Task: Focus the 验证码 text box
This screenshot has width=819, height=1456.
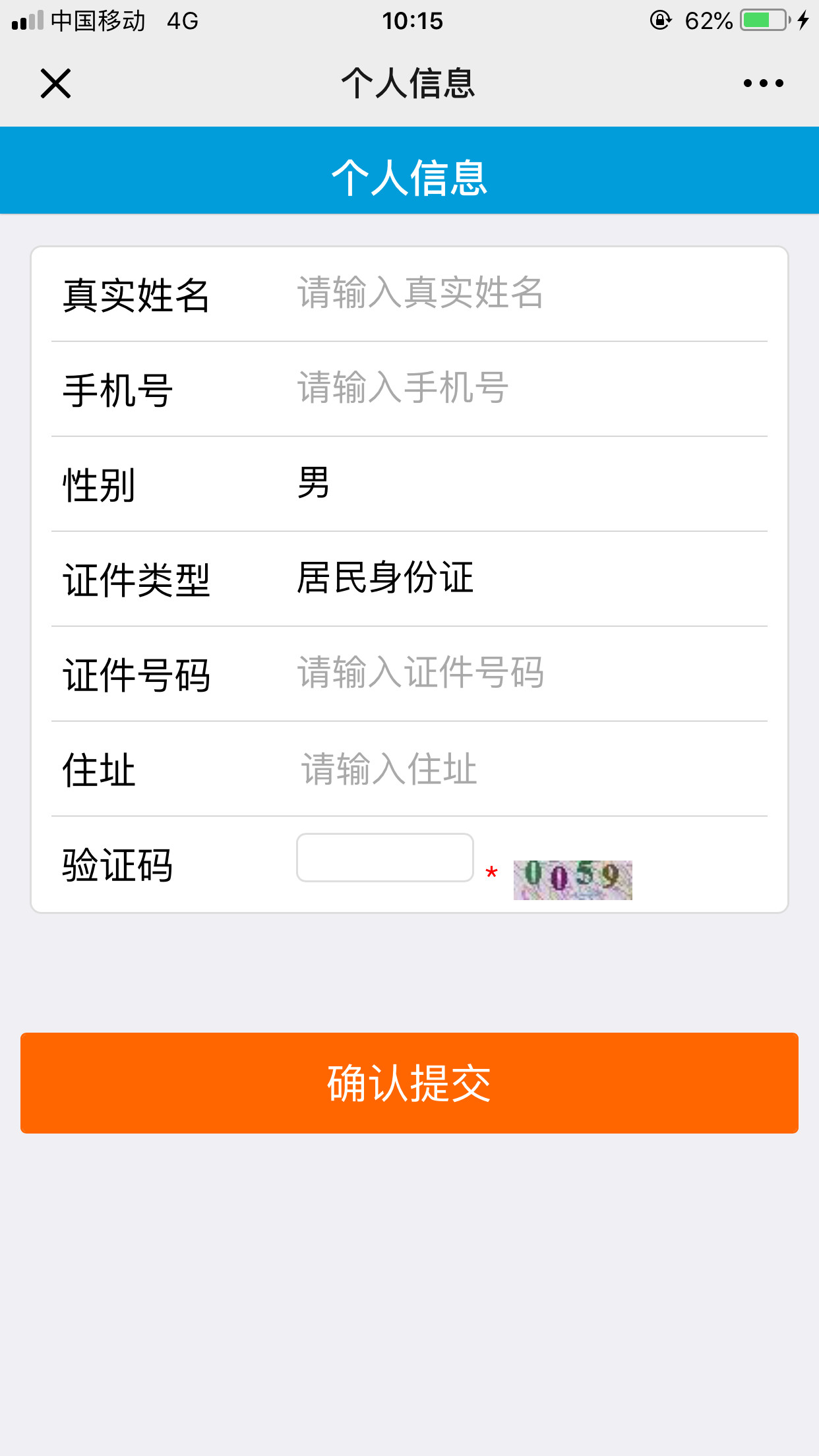Action: pyautogui.click(x=385, y=858)
